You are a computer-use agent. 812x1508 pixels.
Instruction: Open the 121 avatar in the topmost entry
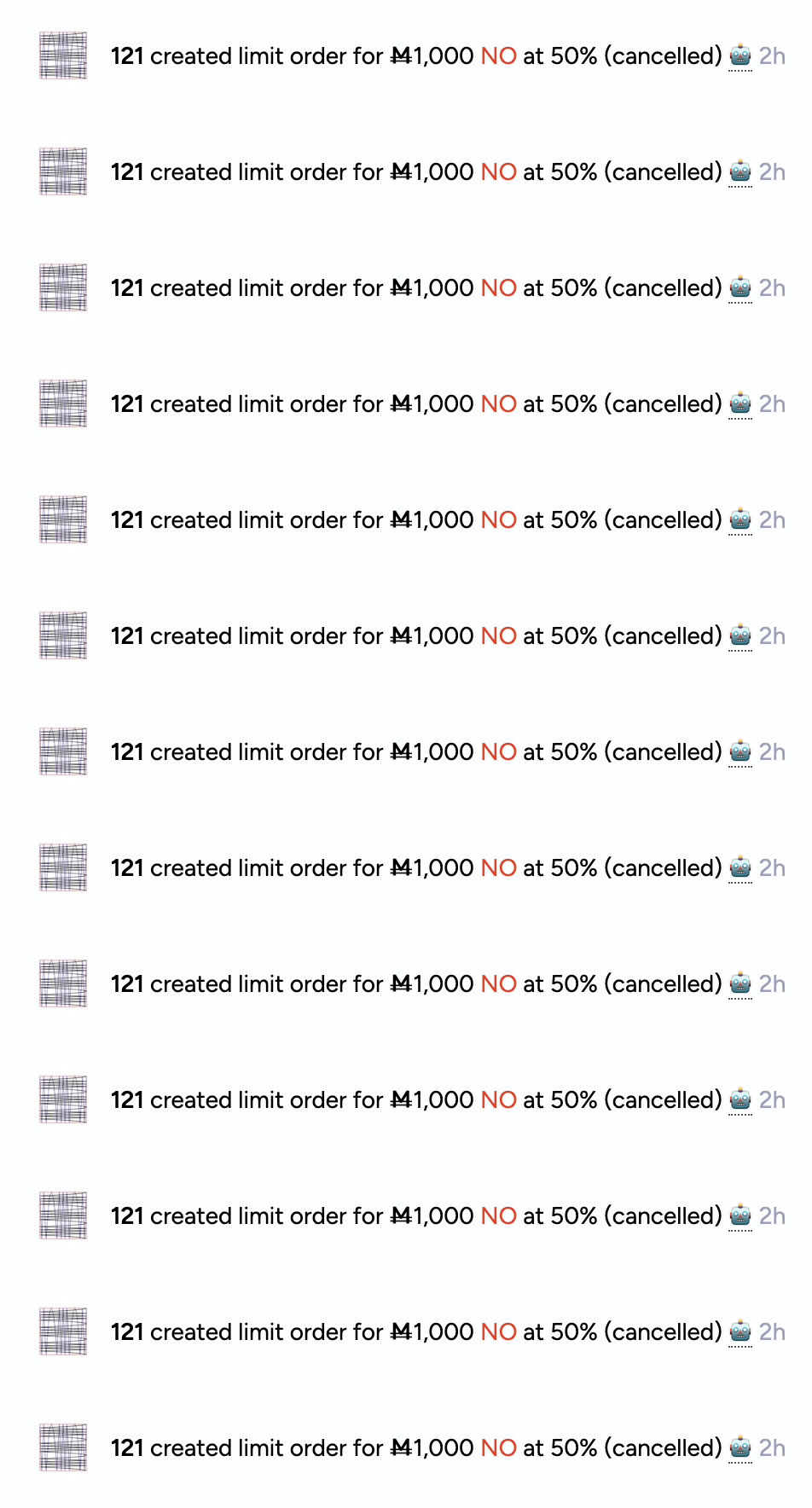tap(63, 55)
